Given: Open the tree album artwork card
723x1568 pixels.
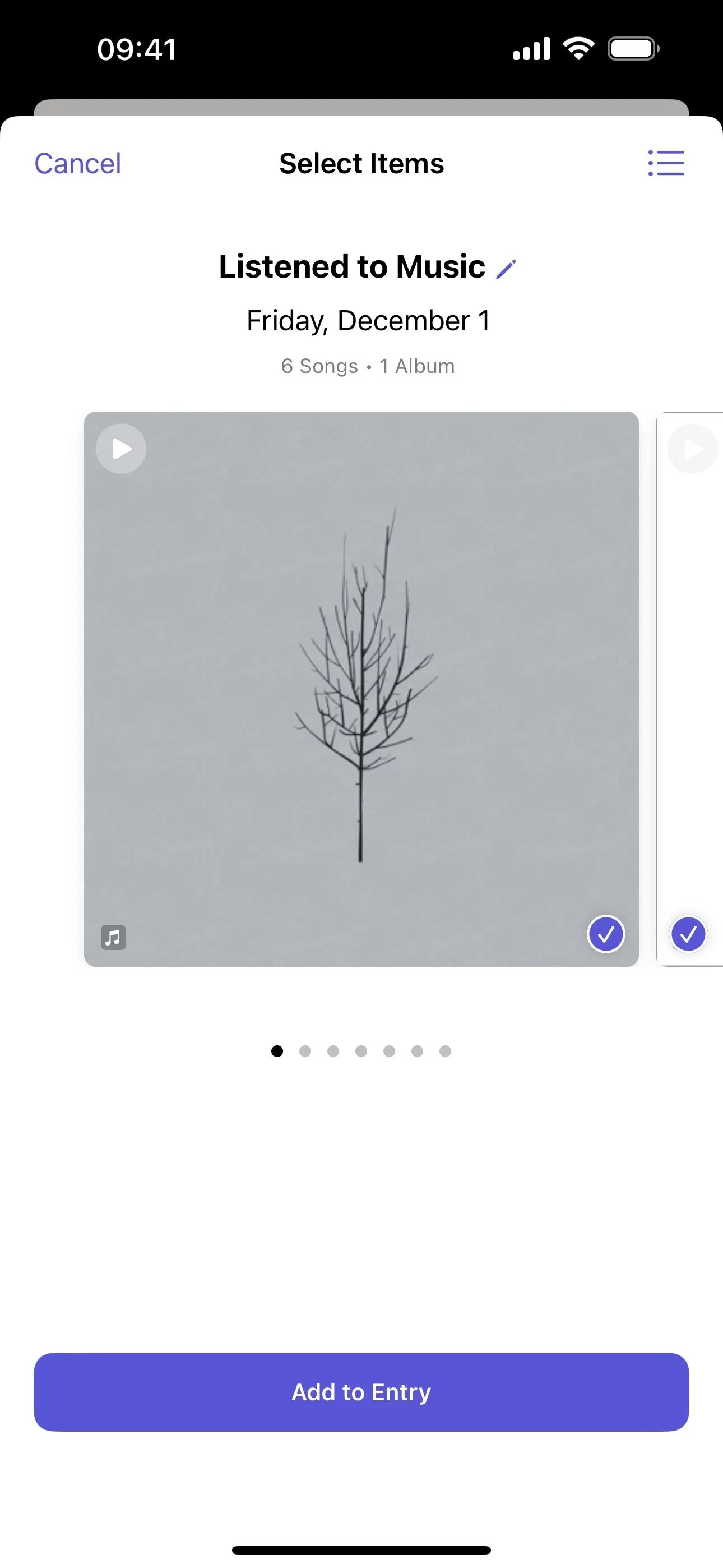Looking at the screenshot, I should [x=361, y=689].
